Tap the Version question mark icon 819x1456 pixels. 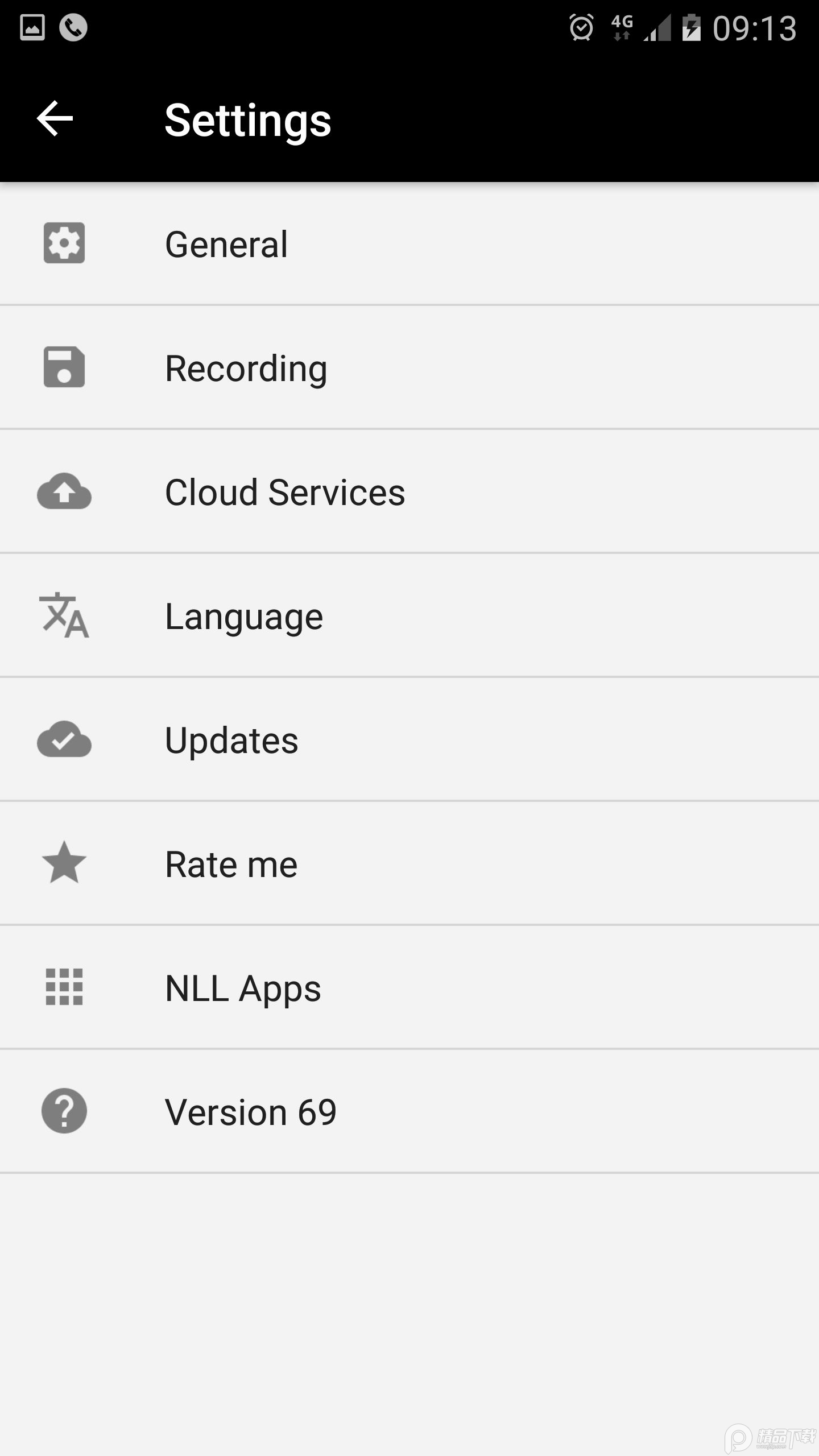click(64, 1111)
